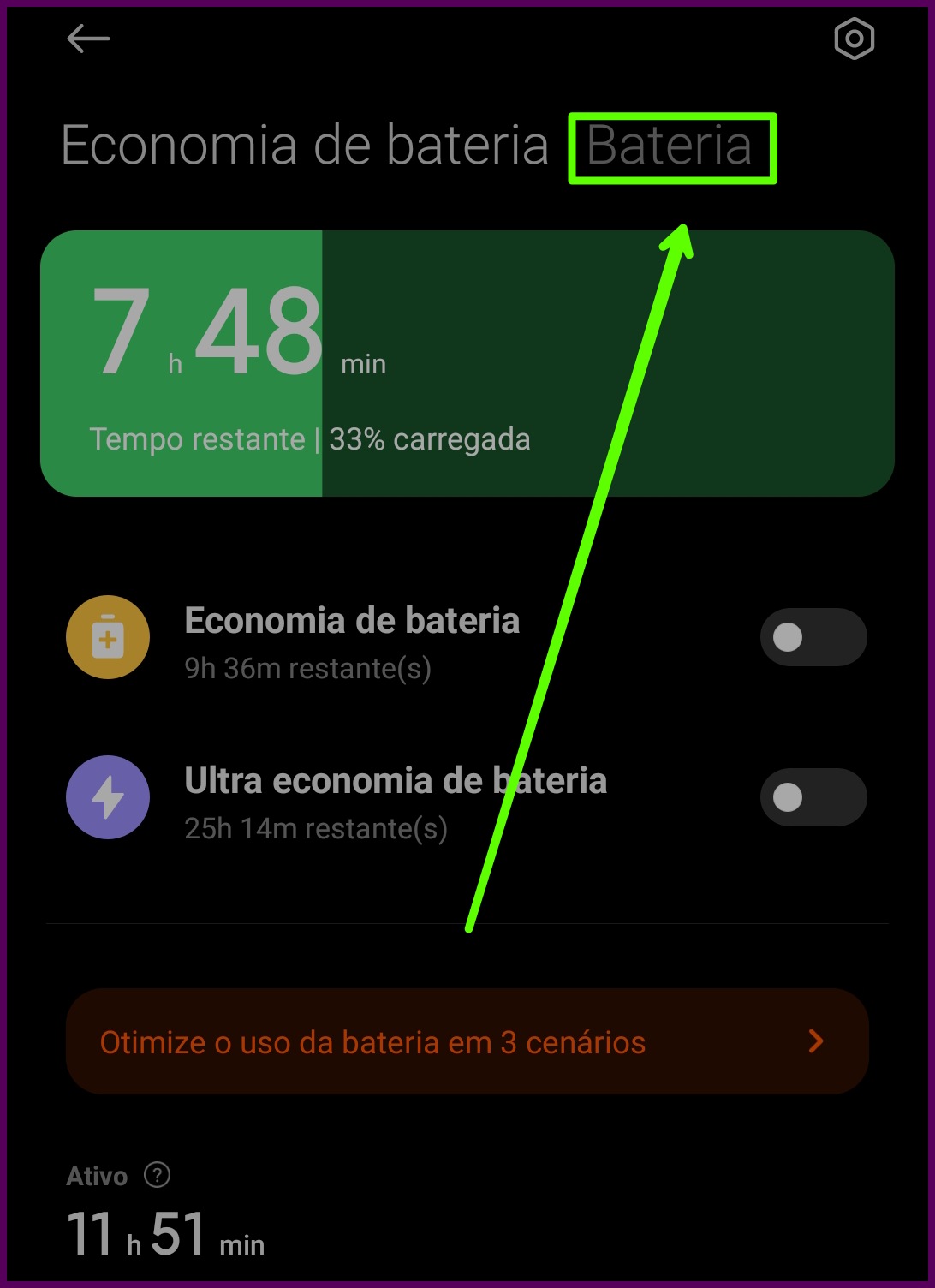Viewport: 935px width, 1288px height.
Task: Turn on Ultra economia de bateria
Action: click(813, 797)
